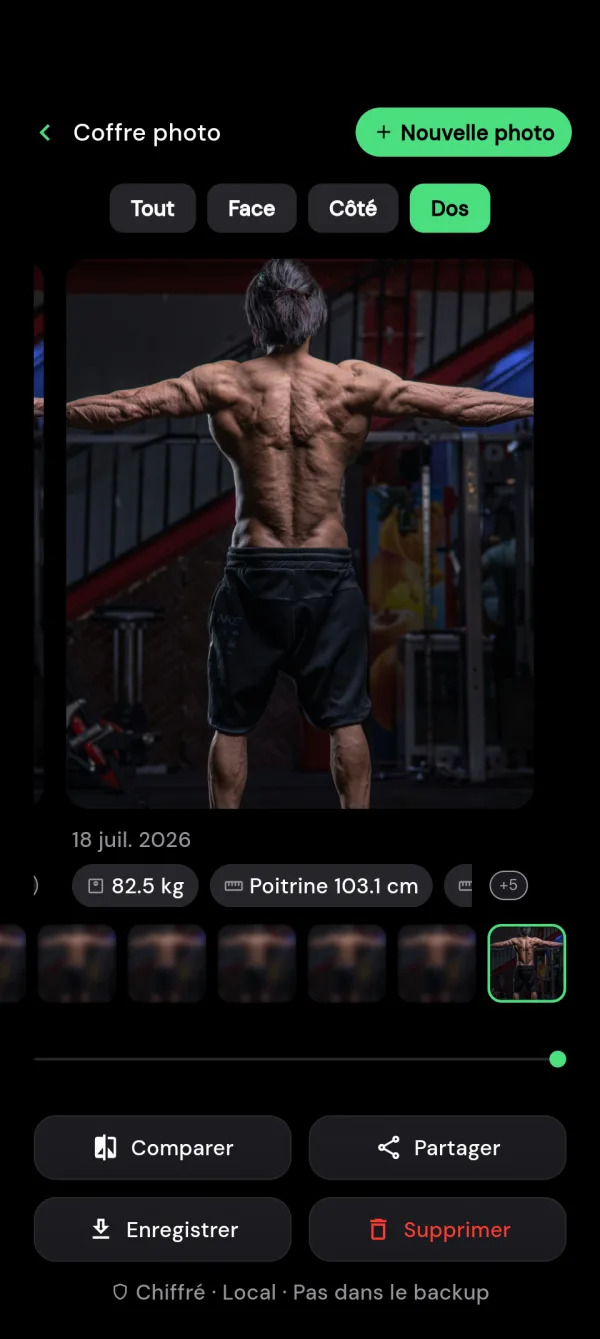Add a Nouvelle photo

coord(464,132)
